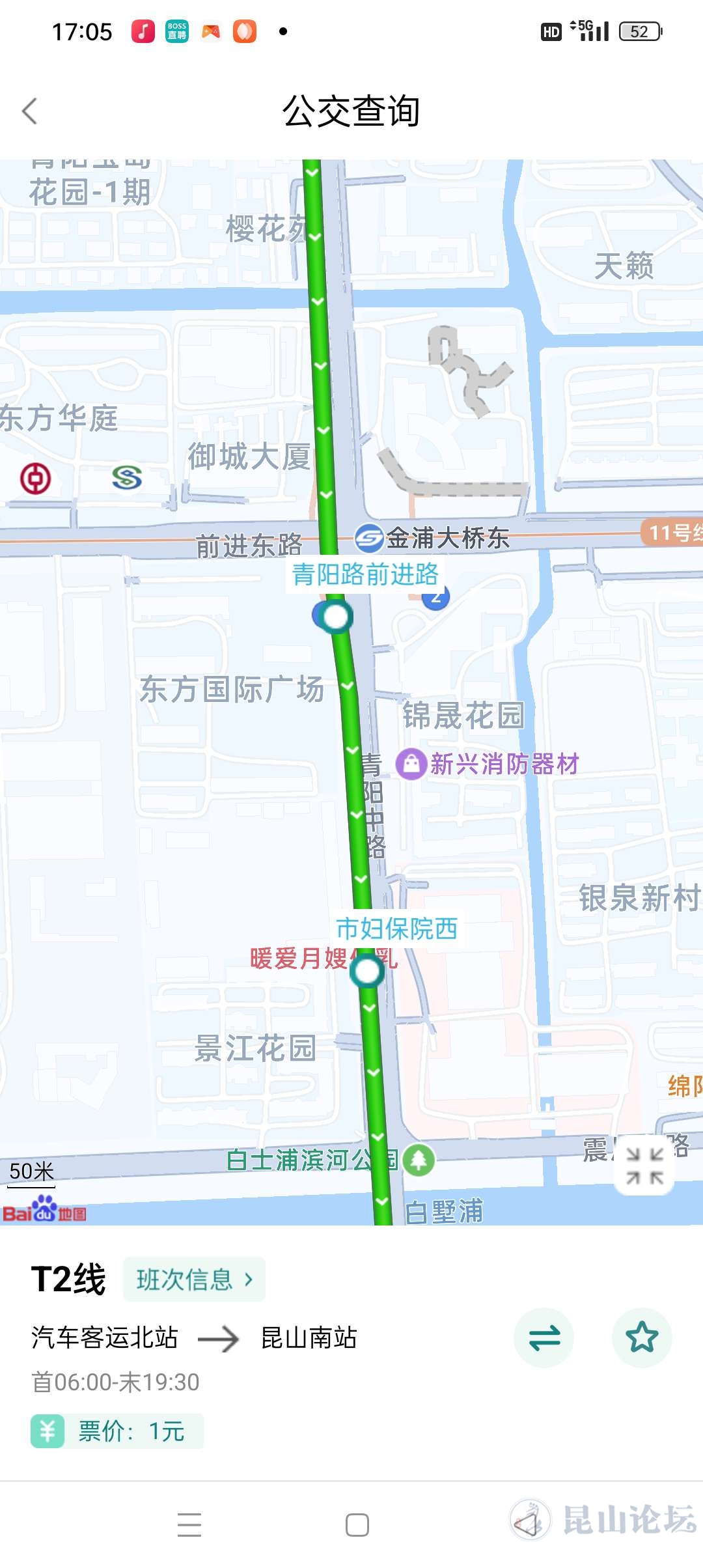The image size is (703, 1568).
Task: Go back from the 公交查询 page
Action: [x=30, y=111]
